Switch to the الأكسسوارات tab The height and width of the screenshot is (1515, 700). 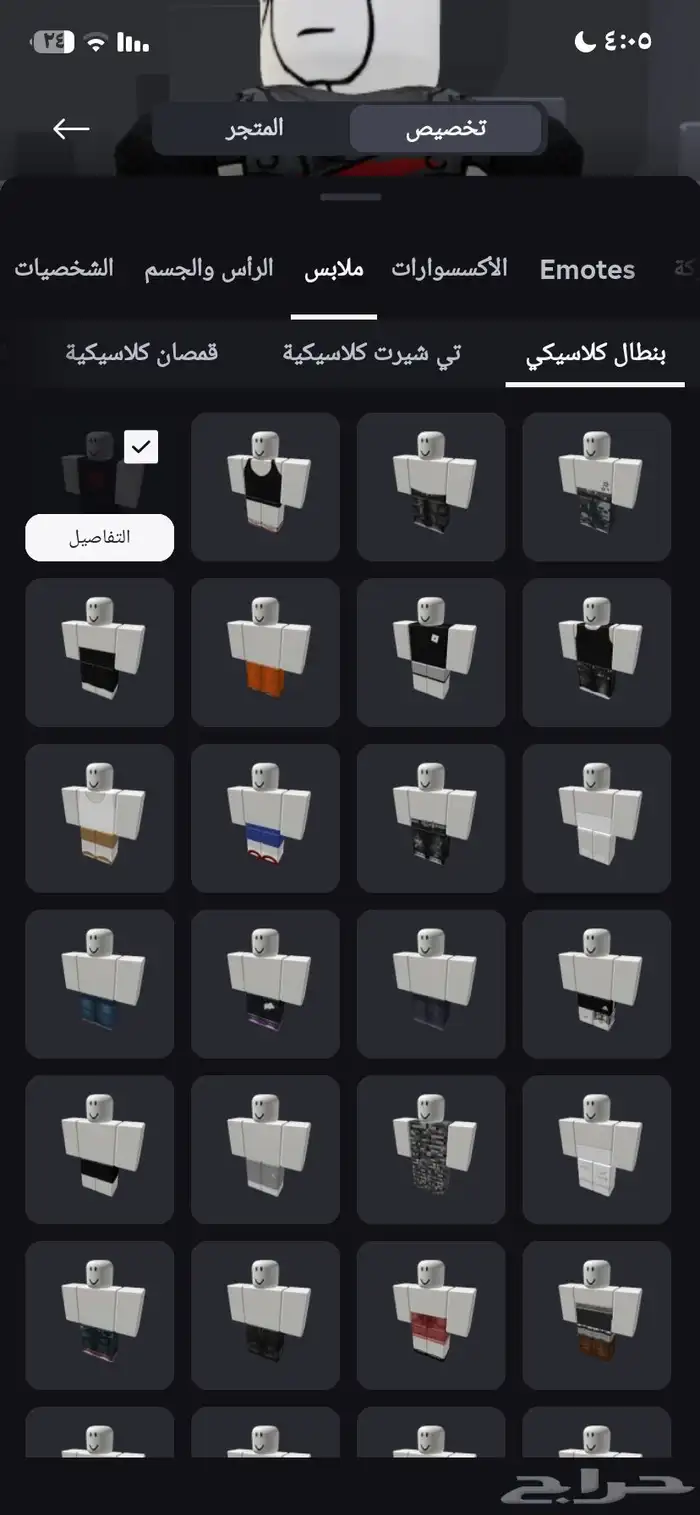pos(449,269)
